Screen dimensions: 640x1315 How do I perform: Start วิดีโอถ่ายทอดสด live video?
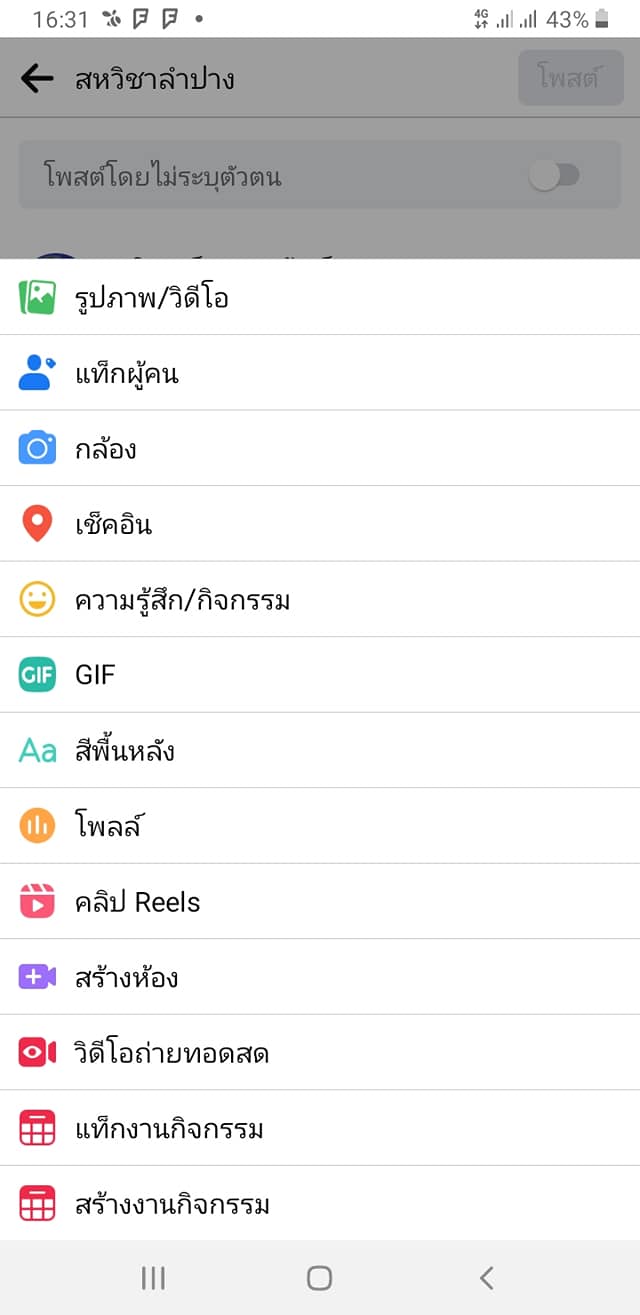pyautogui.click(x=320, y=1053)
